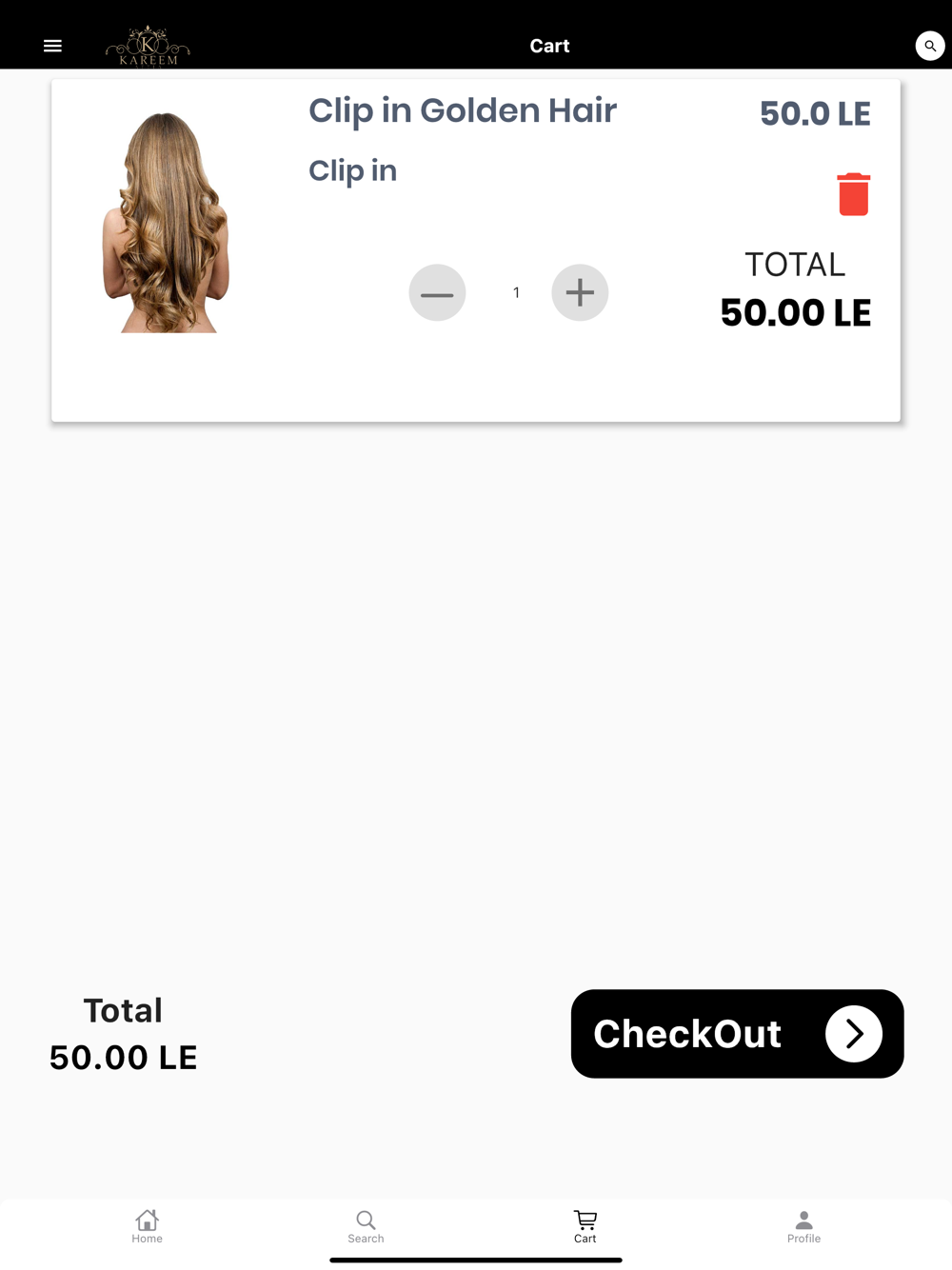Viewport: 952px width, 1270px height.
Task: Increase the Clip in Golden Hair quantity
Action: point(580,292)
